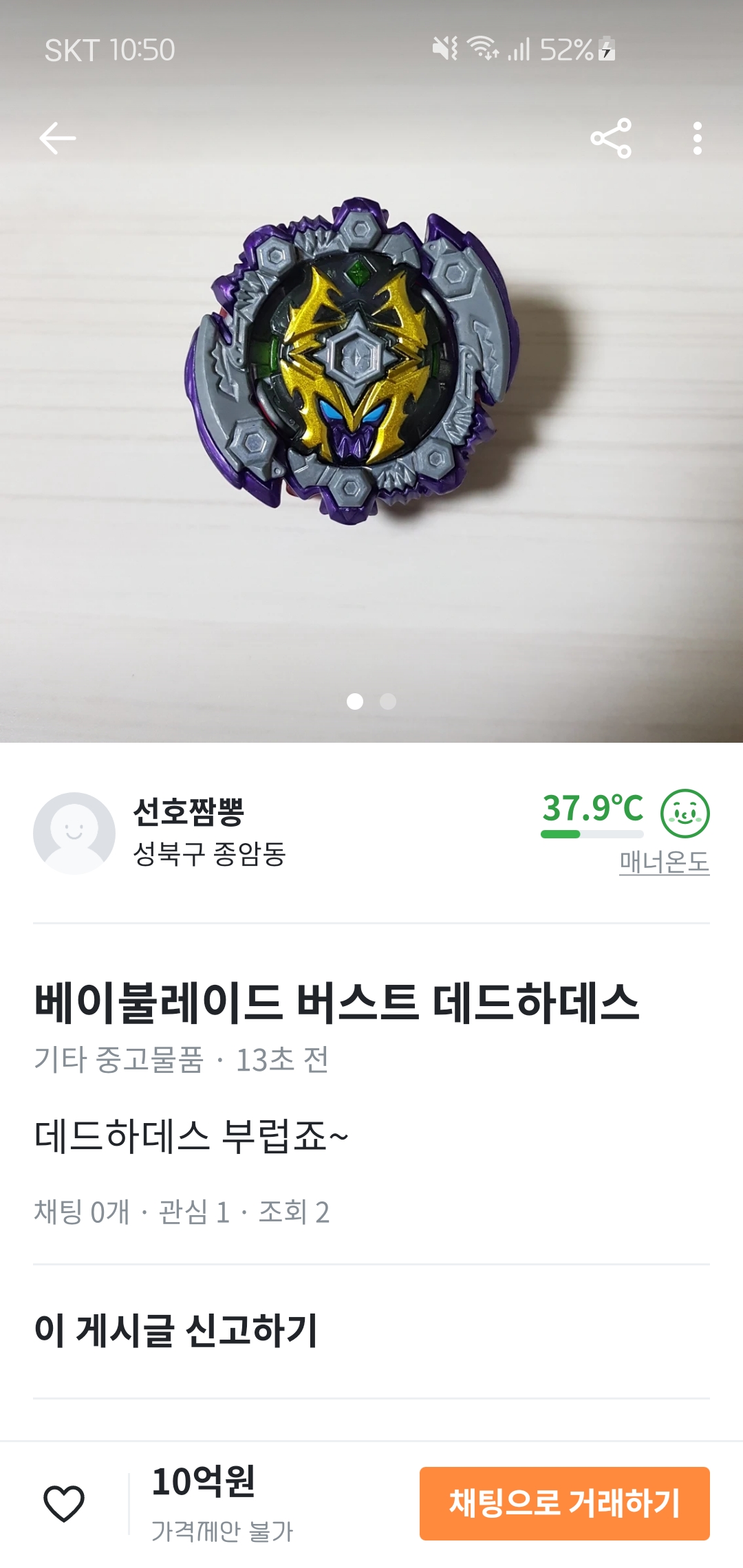Open the three-dot overflow menu

tap(698, 139)
